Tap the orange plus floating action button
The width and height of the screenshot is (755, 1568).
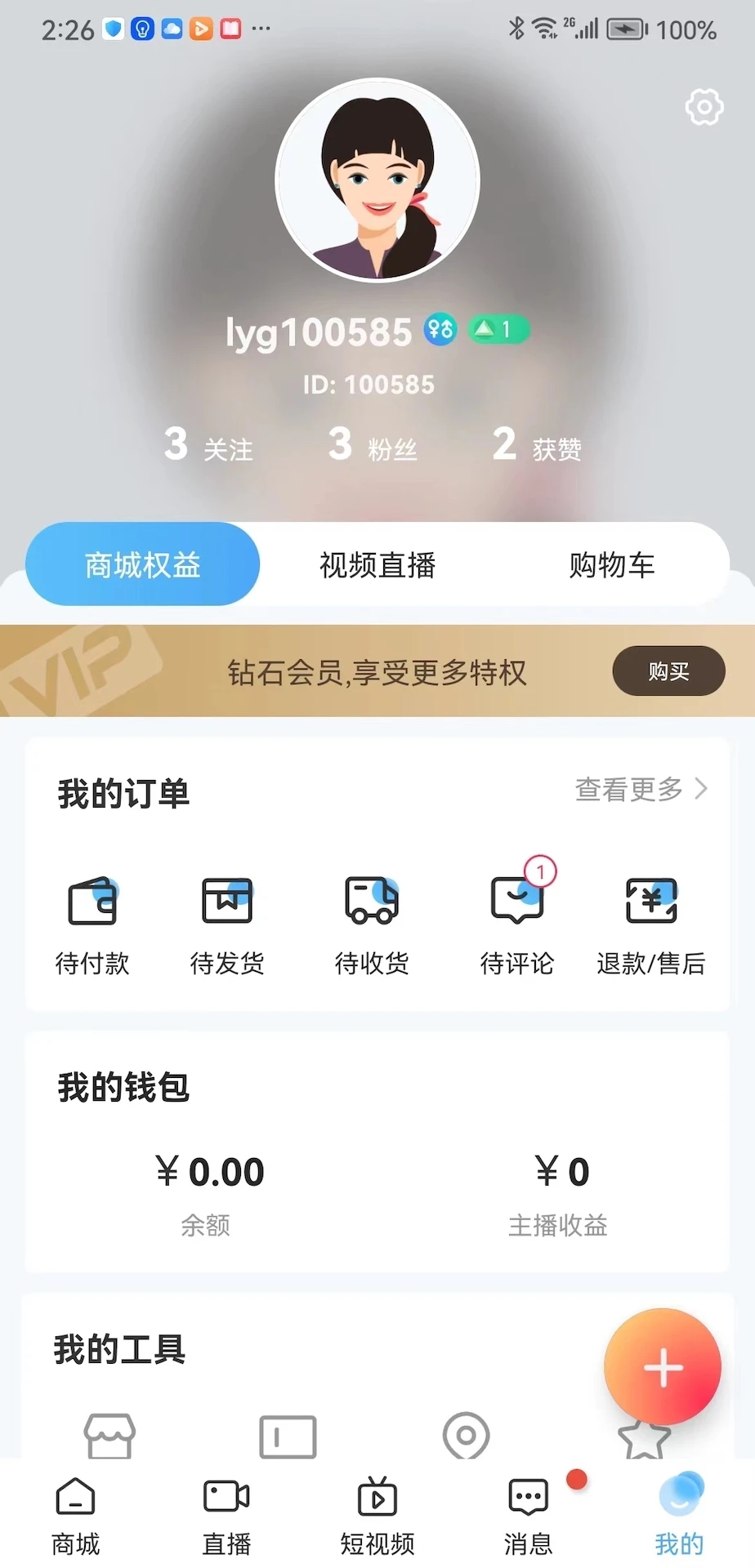pos(662,1367)
